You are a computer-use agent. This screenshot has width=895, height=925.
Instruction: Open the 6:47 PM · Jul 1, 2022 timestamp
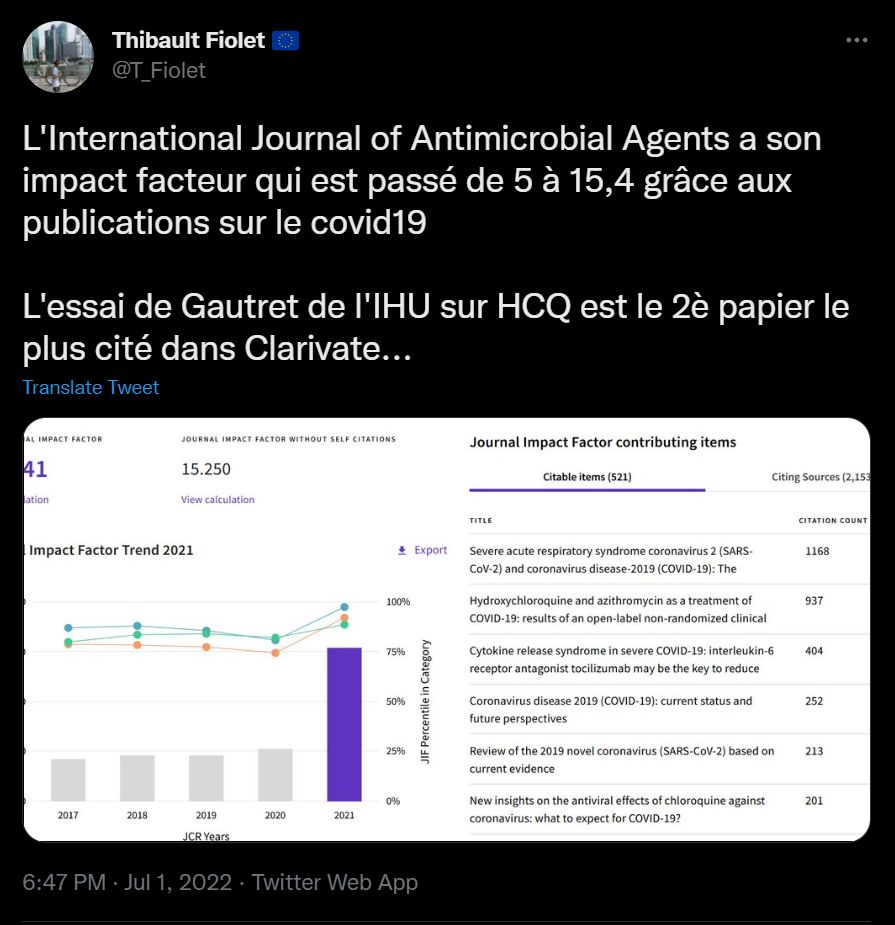127,882
